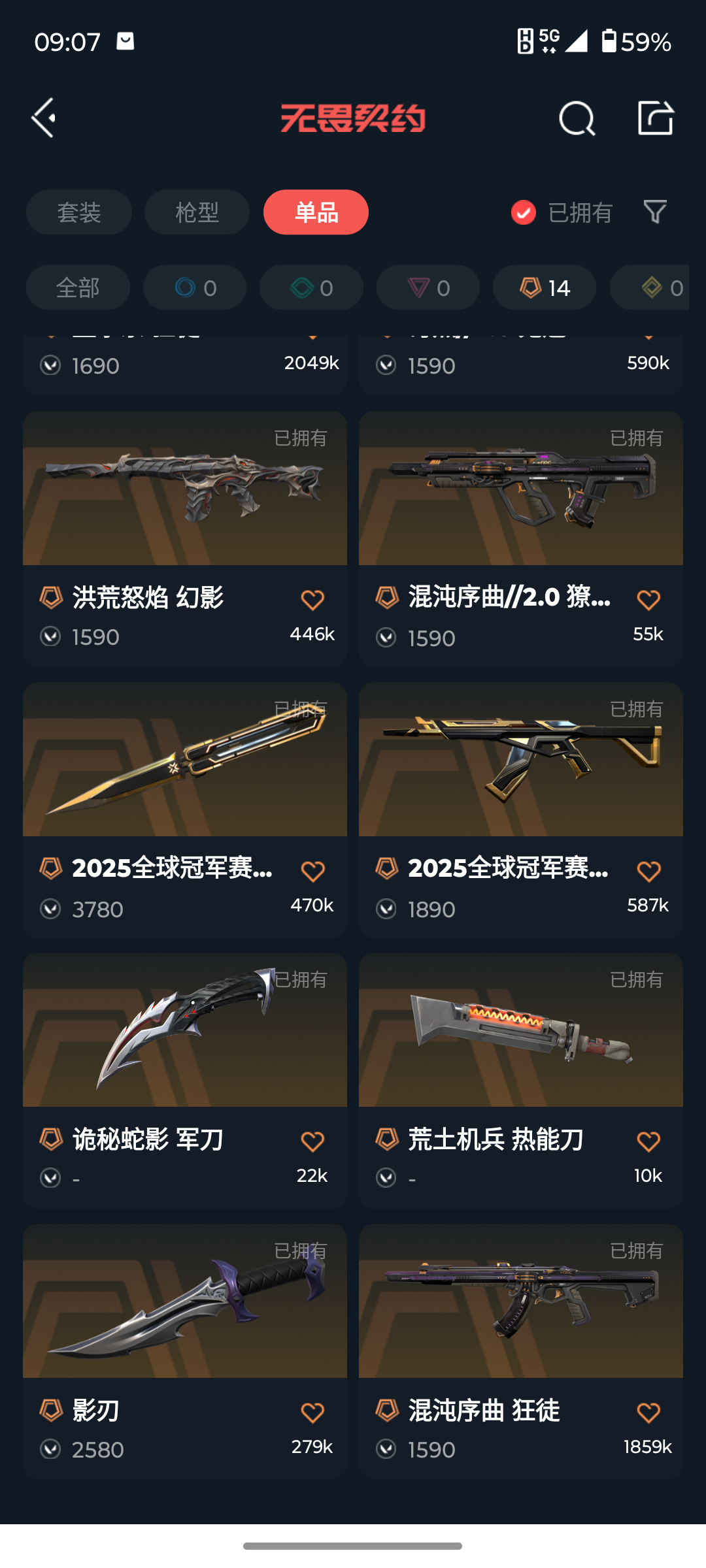Open the search icon in the header
The height and width of the screenshot is (1568, 706).
[577, 118]
